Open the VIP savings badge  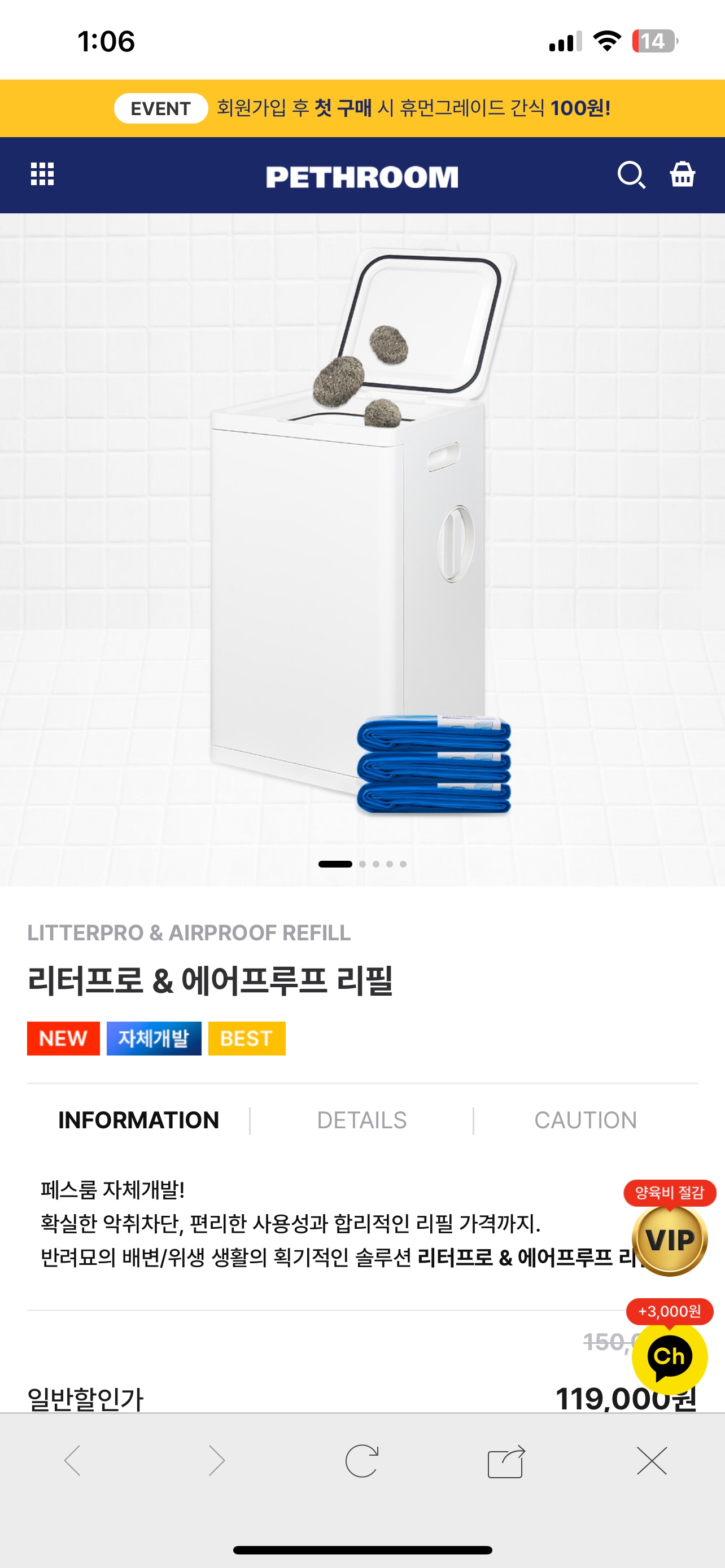point(669,1238)
